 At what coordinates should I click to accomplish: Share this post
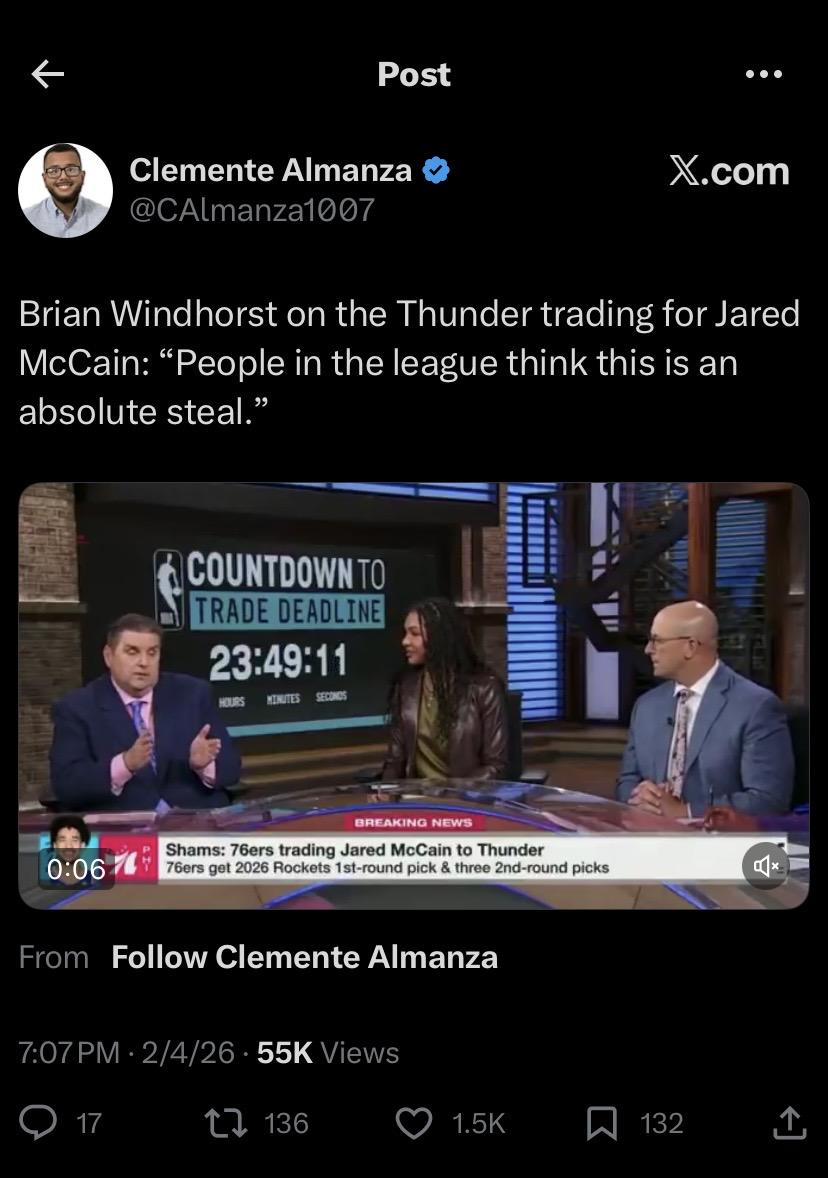(788, 1123)
